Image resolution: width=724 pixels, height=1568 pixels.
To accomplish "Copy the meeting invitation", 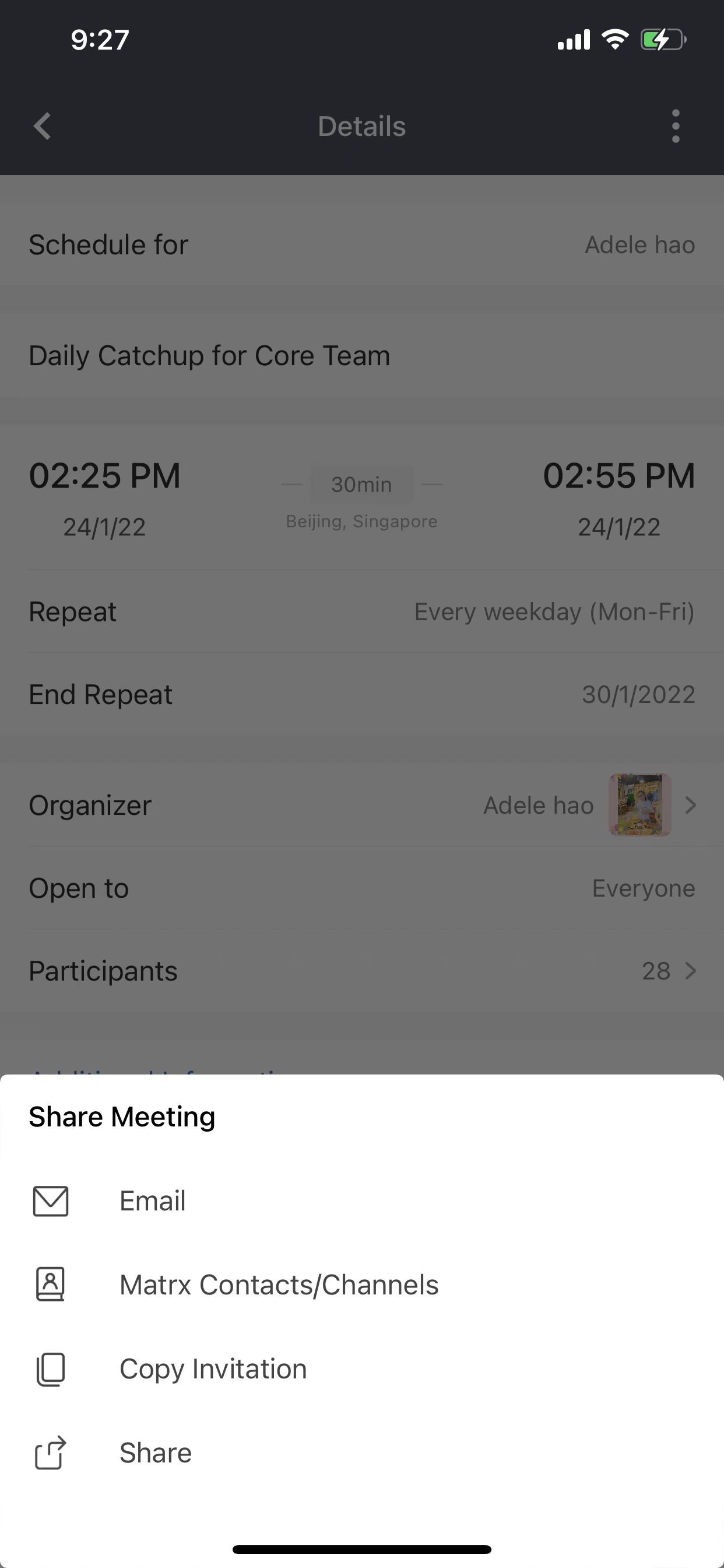I will 213,1369.
